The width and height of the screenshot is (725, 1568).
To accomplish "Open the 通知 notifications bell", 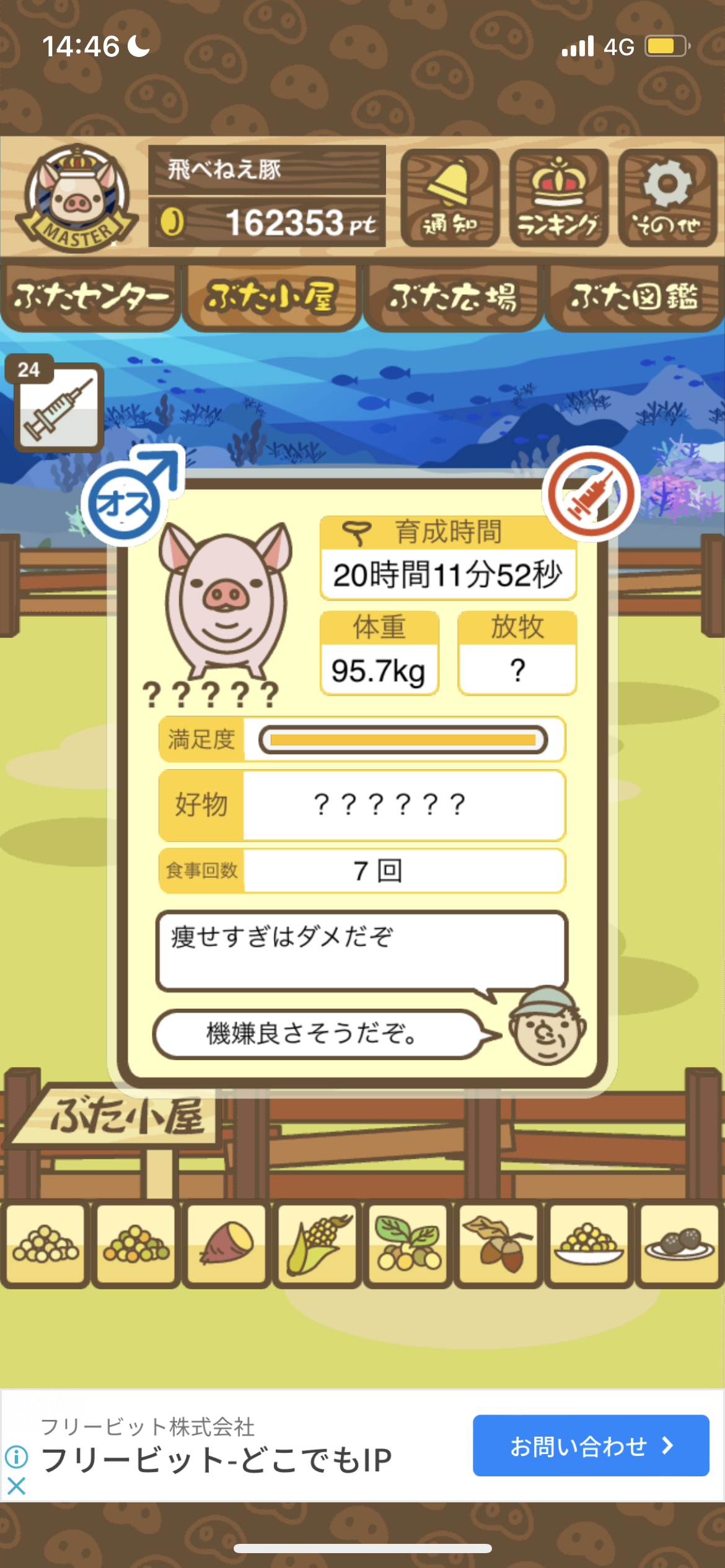I will pyautogui.click(x=450, y=198).
